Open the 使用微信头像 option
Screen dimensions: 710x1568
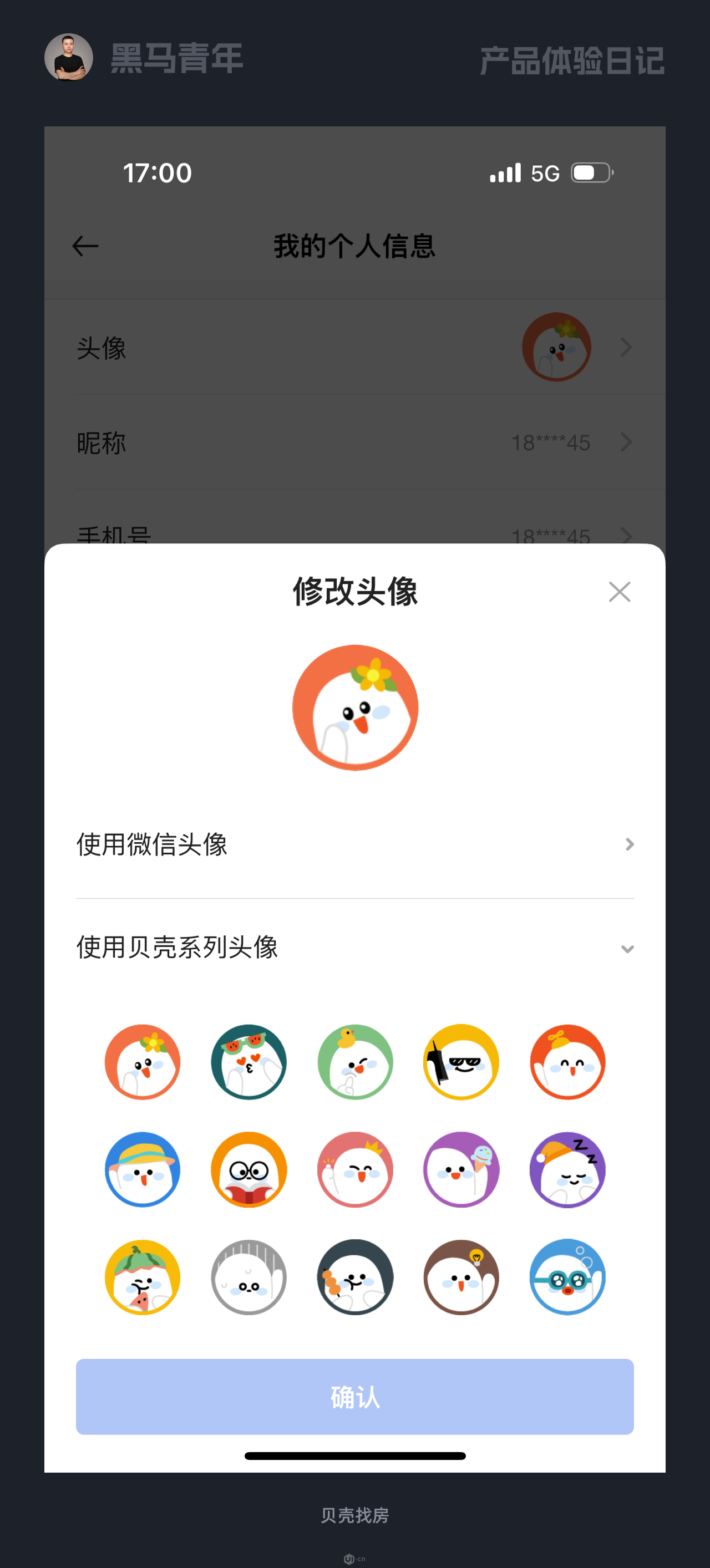pos(354,844)
